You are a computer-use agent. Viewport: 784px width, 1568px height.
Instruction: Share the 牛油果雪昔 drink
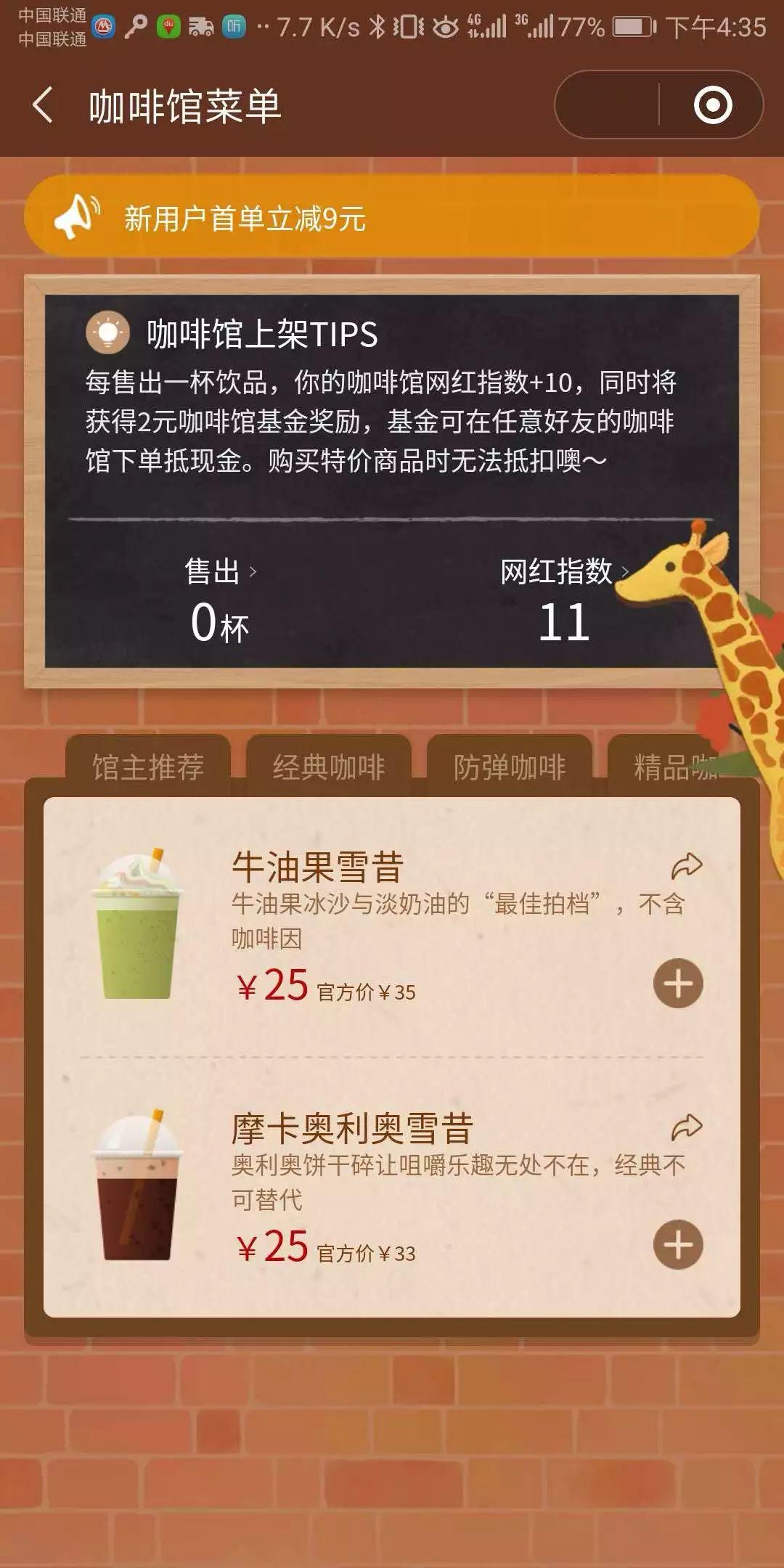point(686,865)
